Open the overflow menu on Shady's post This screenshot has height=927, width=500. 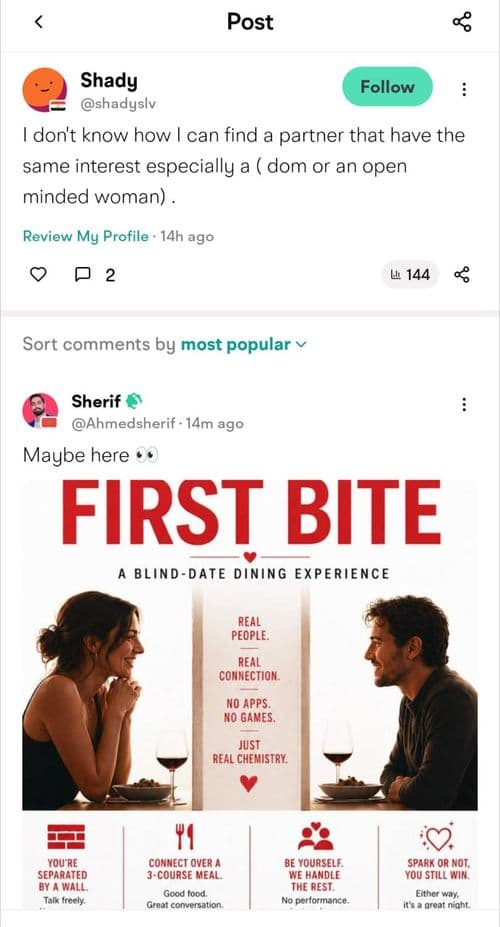pyautogui.click(x=464, y=89)
